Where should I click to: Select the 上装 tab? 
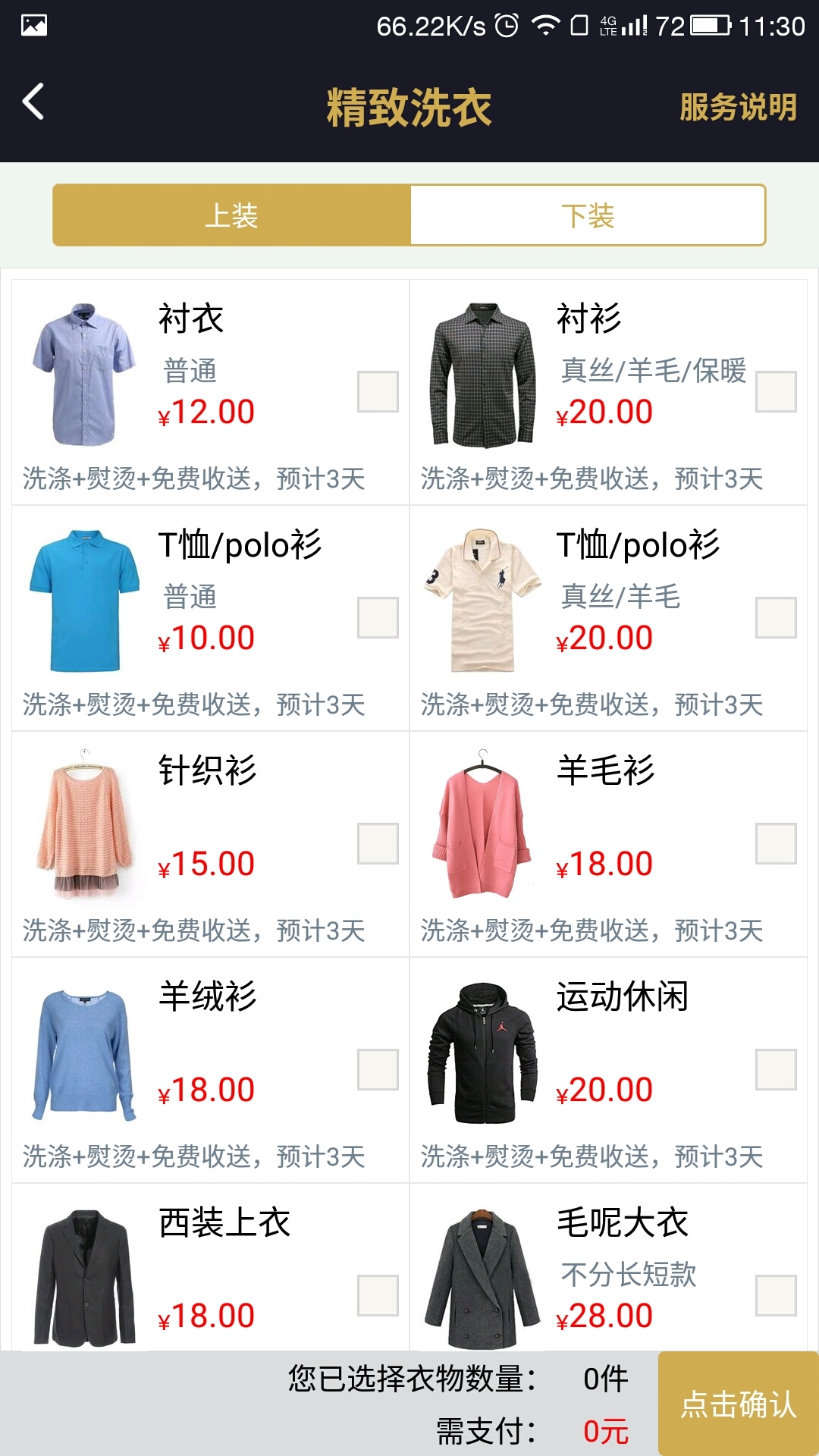[x=232, y=215]
